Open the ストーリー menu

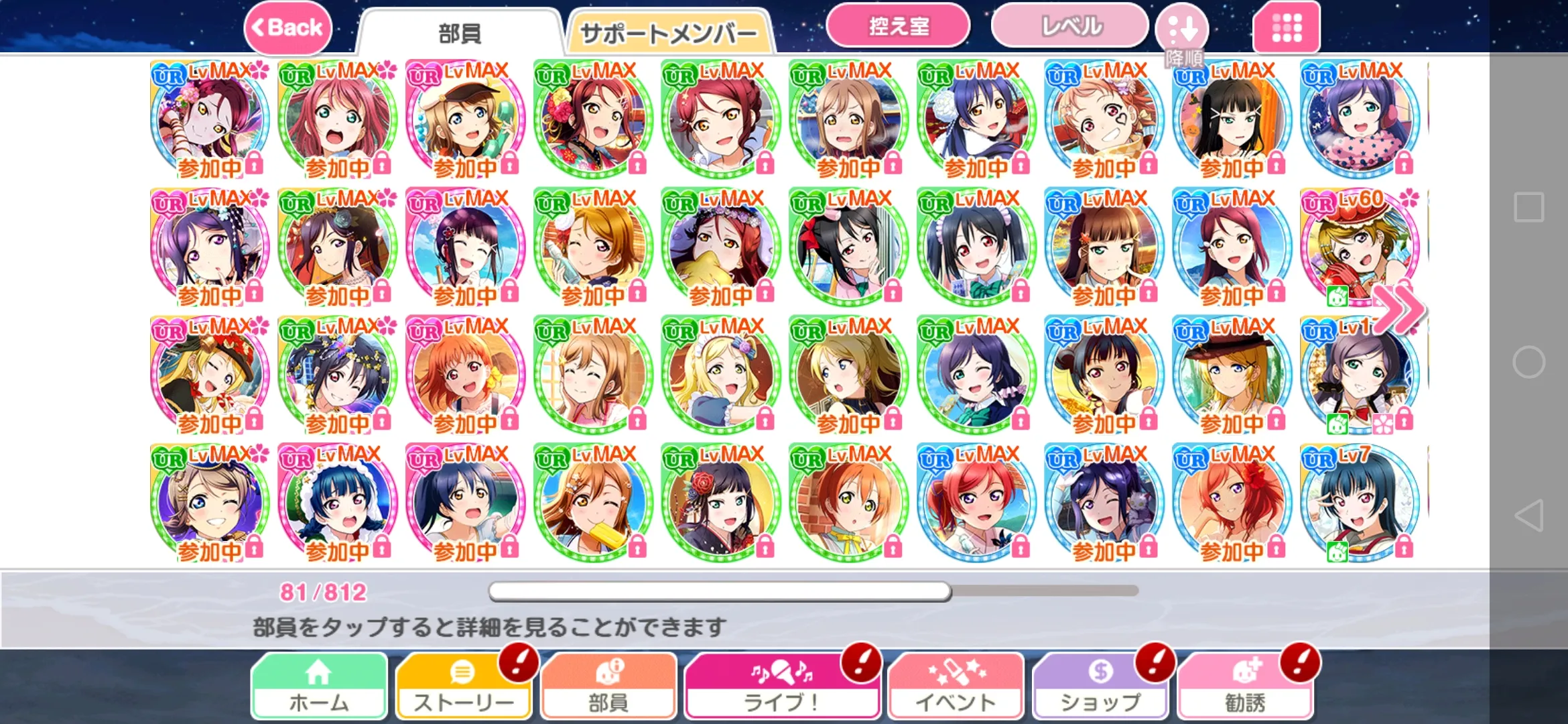464,686
